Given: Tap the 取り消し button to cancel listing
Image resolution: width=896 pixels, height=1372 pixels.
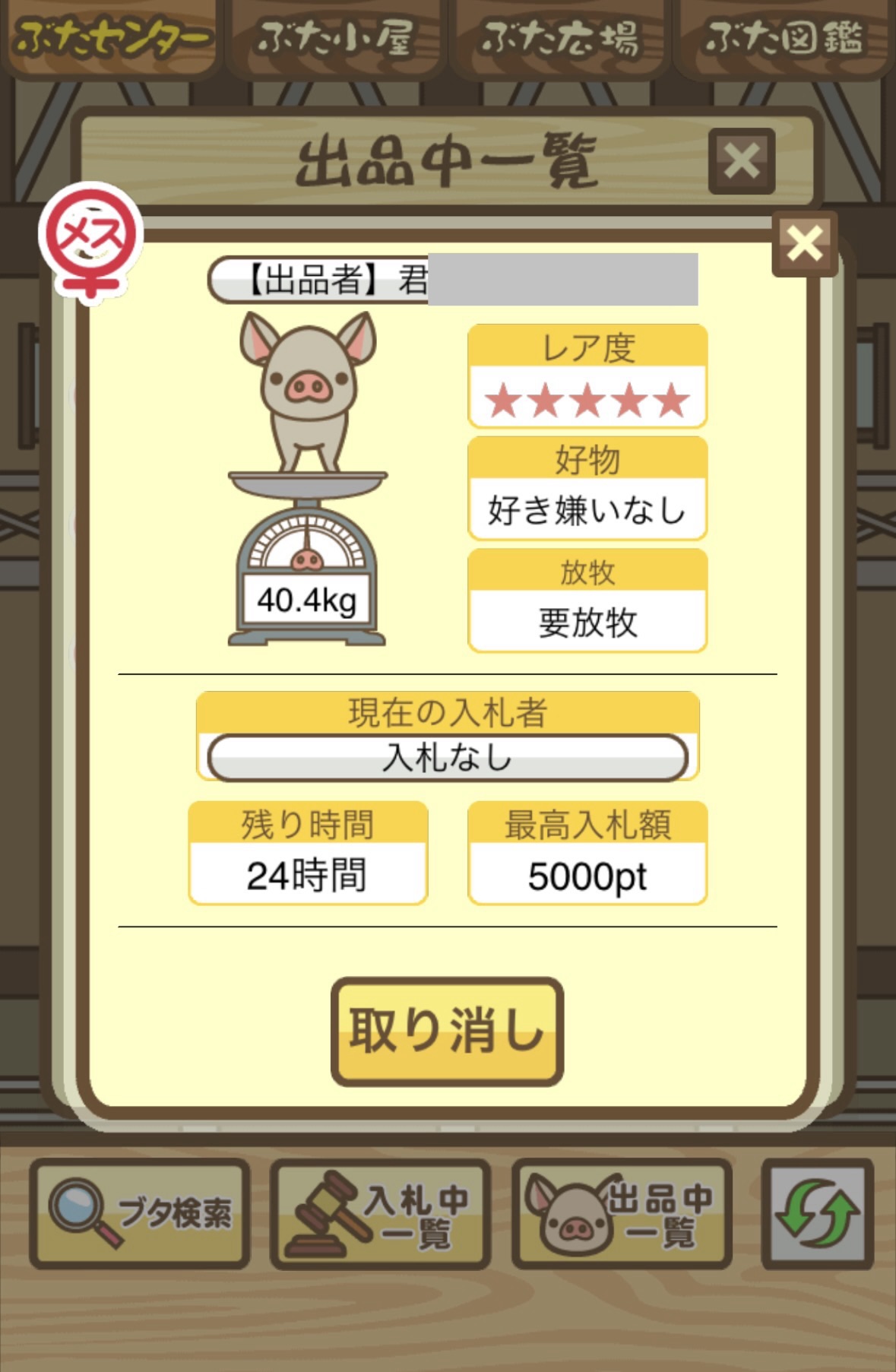Looking at the screenshot, I should (x=447, y=1031).
